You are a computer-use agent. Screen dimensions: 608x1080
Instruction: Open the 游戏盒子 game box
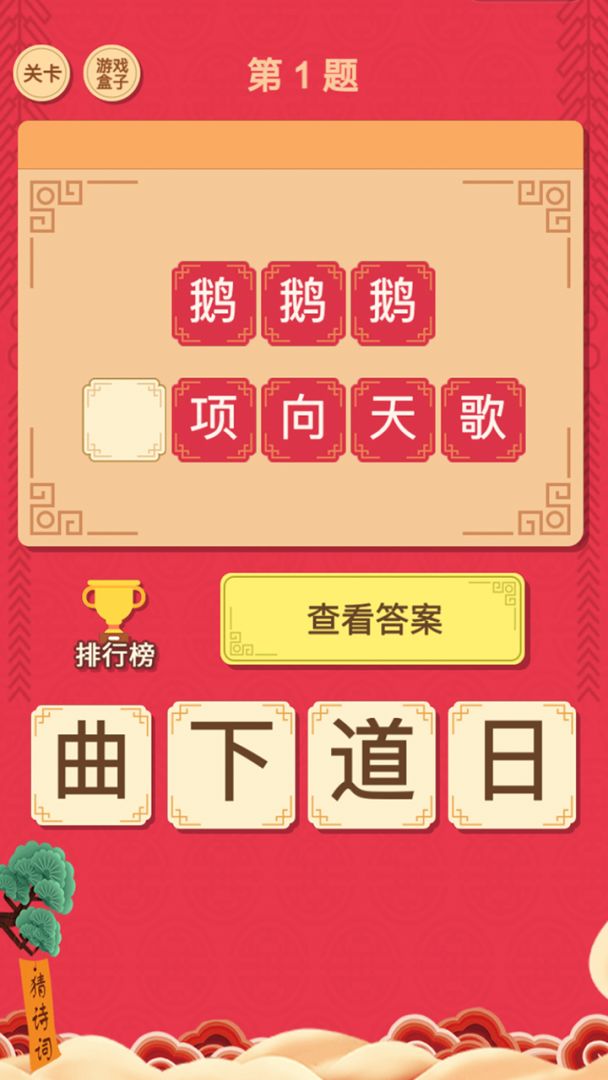113,73
